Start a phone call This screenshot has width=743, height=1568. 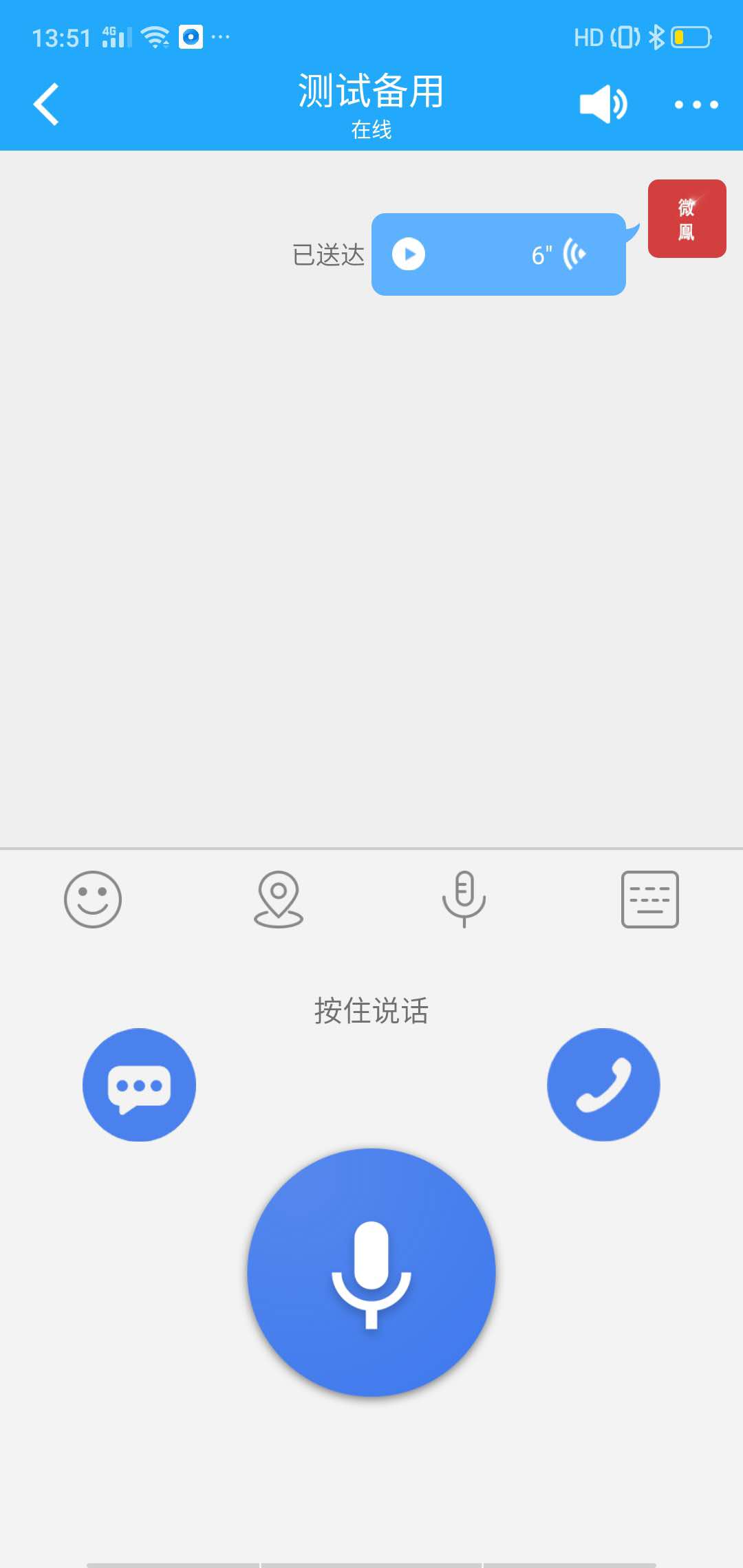[x=603, y=1085]
